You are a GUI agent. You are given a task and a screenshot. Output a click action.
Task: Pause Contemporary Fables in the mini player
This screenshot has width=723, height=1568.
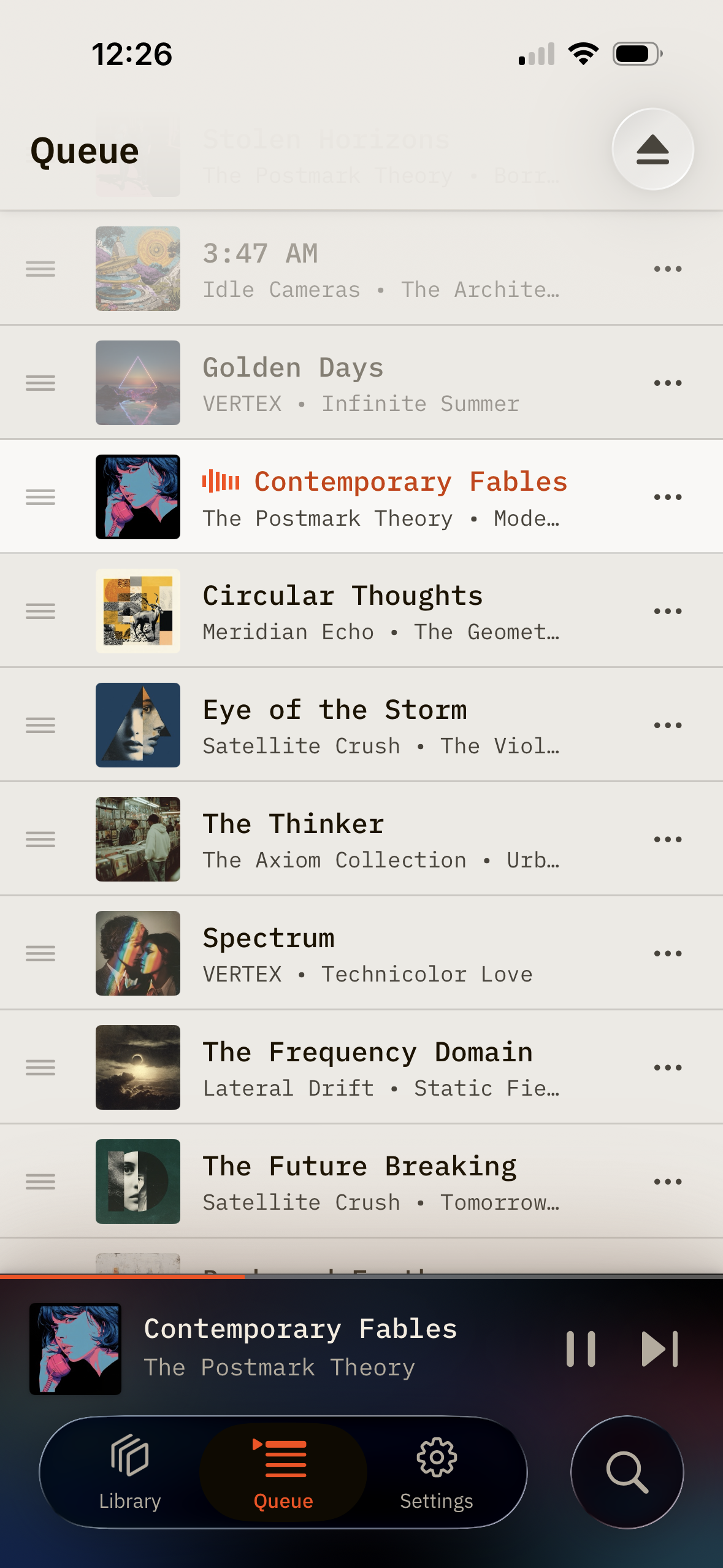tap(581, 1348)
